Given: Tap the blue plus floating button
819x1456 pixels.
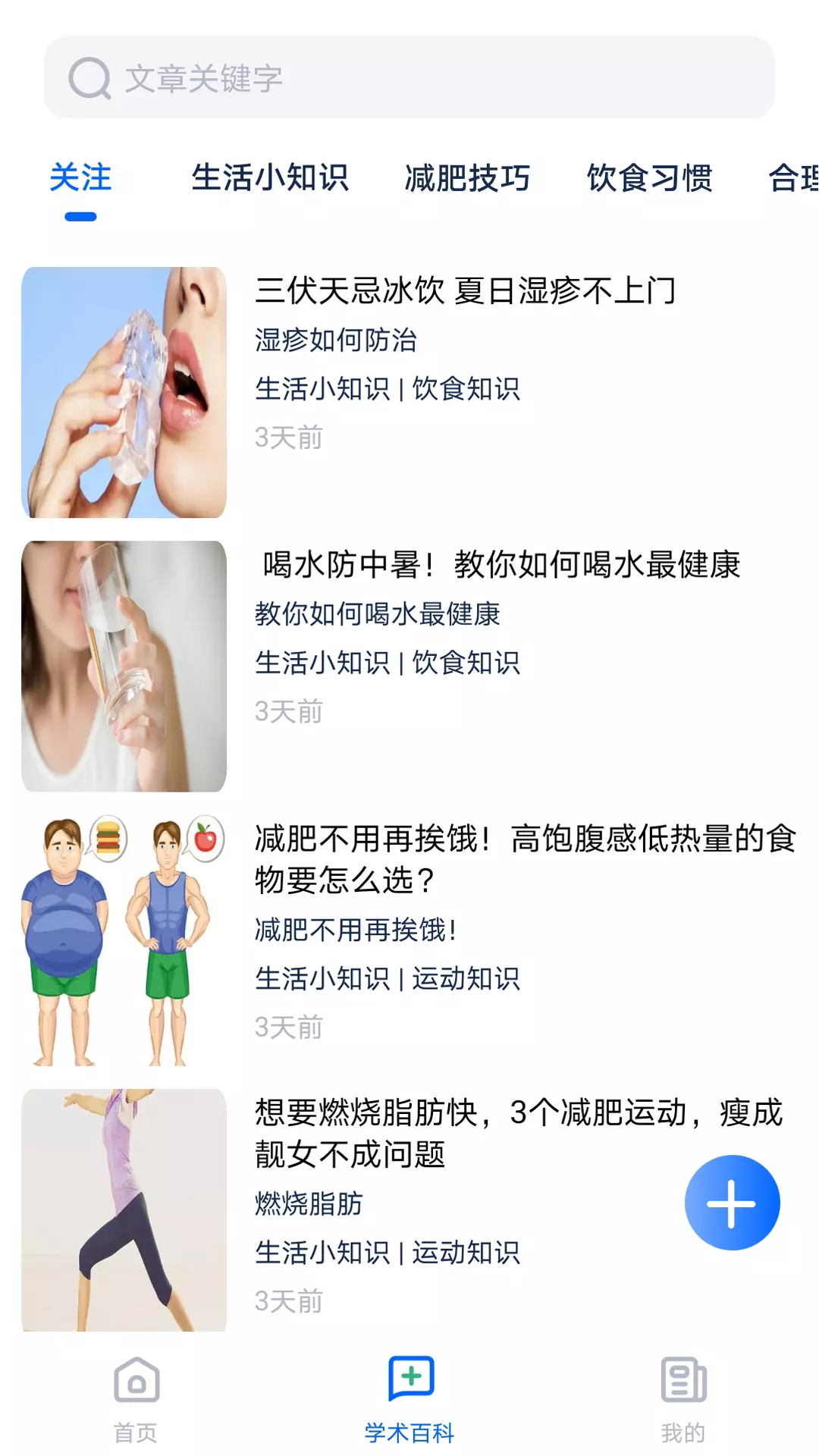Looking at the screenshot, I should point(732,1203).
